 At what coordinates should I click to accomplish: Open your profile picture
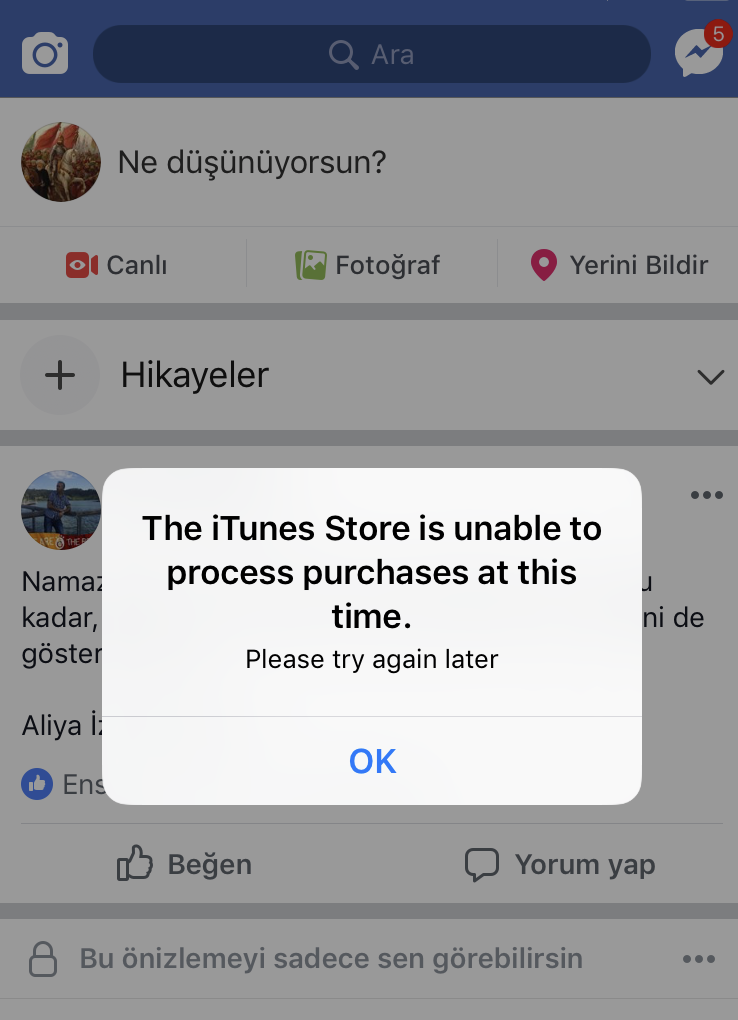pyautogui.click(x=61, y=162)
